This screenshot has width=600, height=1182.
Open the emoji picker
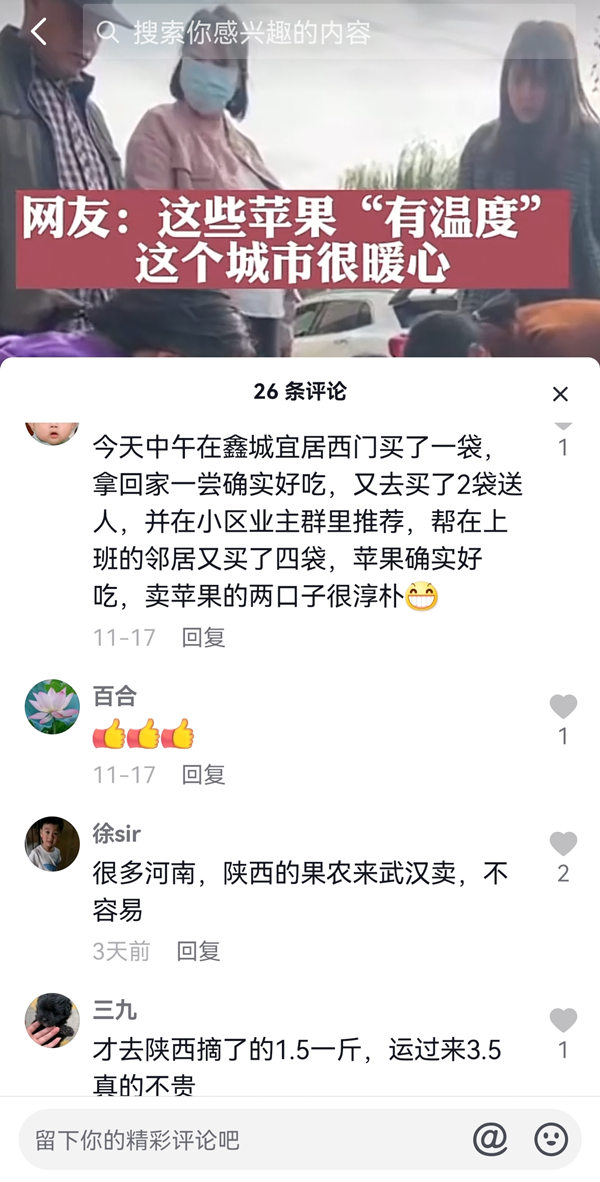coord(551,1139)
